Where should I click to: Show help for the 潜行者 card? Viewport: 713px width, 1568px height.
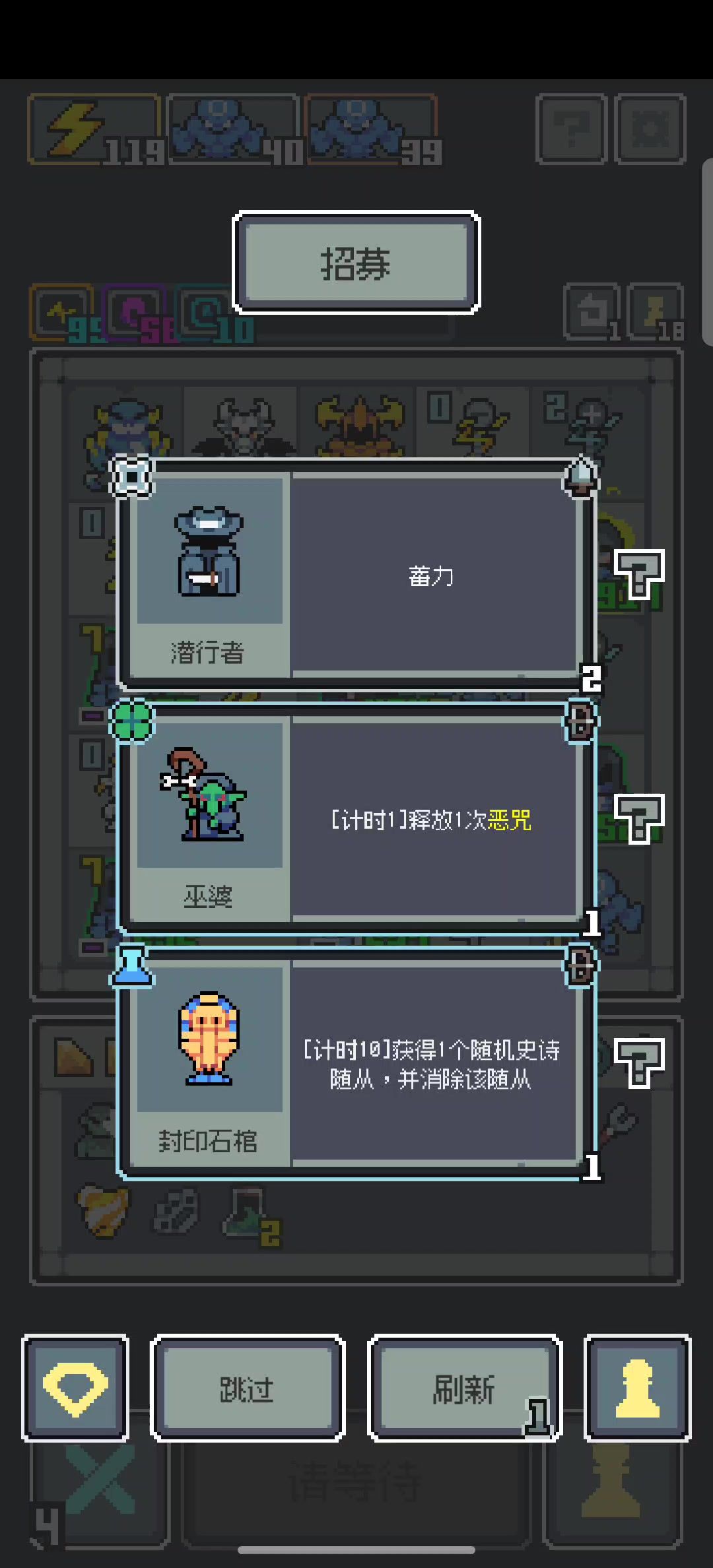point(638,573)
